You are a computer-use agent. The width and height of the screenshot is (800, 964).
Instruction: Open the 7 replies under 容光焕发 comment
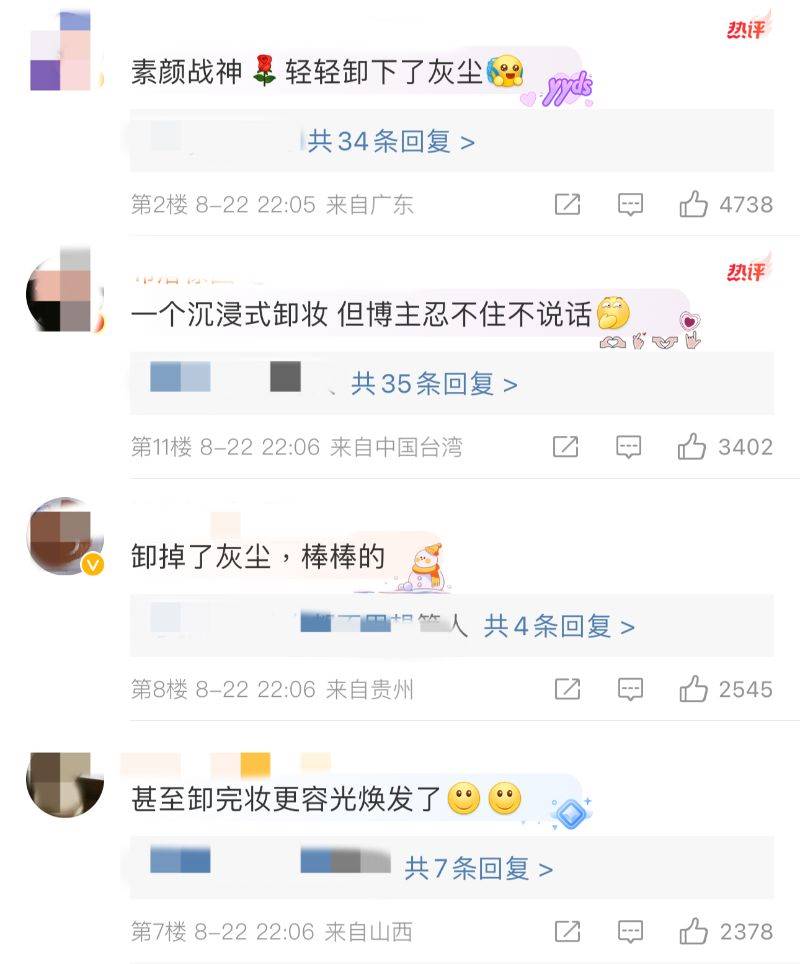(478, 869)
